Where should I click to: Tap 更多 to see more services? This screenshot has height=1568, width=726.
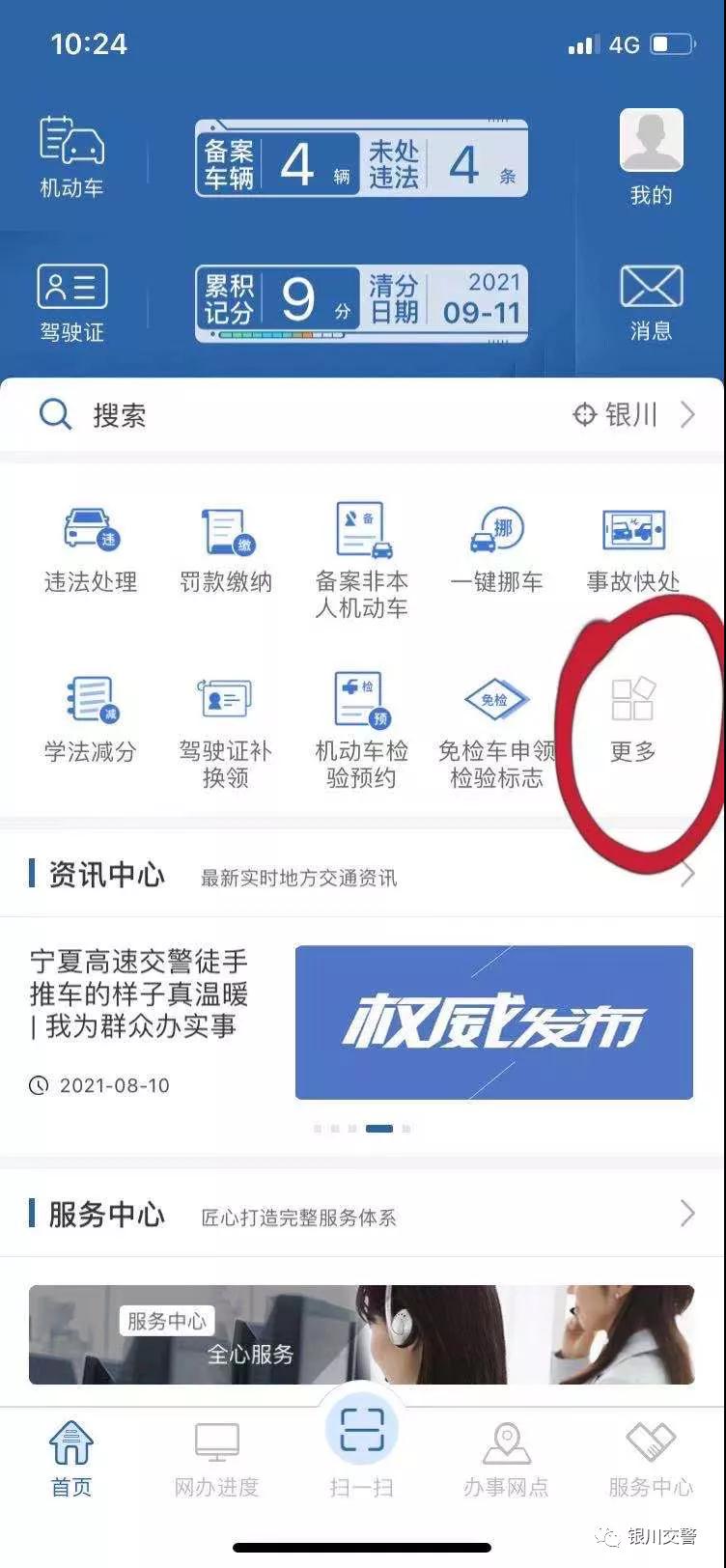[x=633, y=720]
